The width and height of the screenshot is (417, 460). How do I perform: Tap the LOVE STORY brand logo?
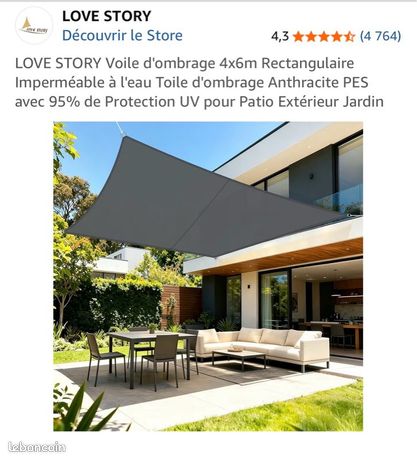tap(34, 26)
